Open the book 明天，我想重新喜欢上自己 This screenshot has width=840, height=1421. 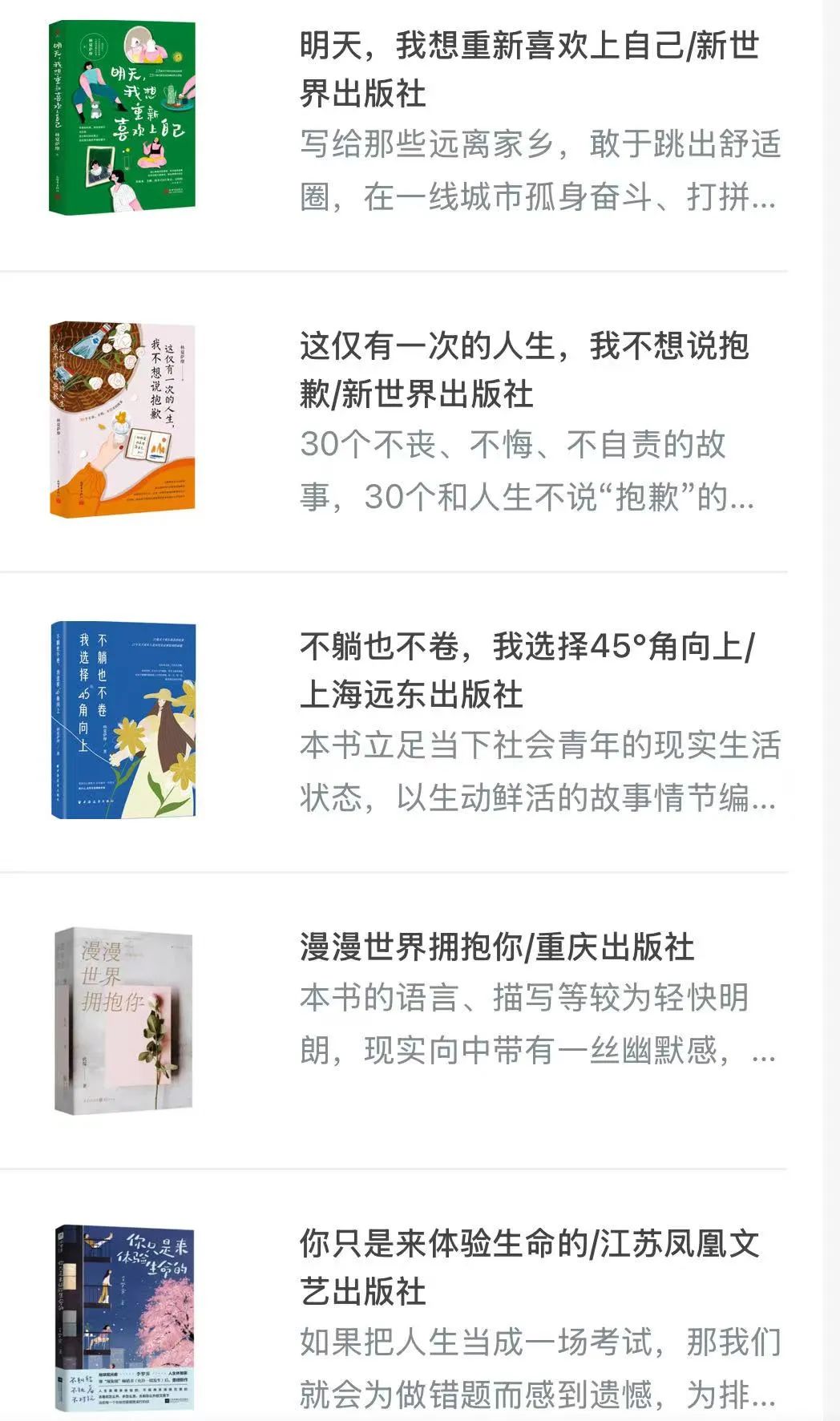[x=529, y=70]
